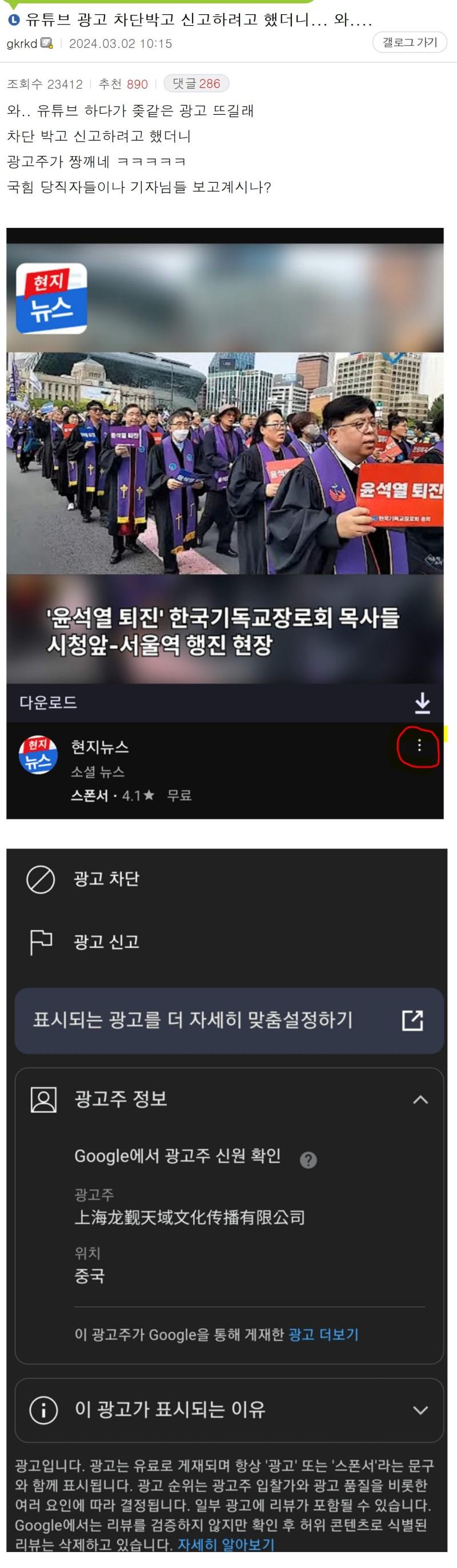Open the embedded 현지뉴스 ad screenshot image

click(225, 524)
